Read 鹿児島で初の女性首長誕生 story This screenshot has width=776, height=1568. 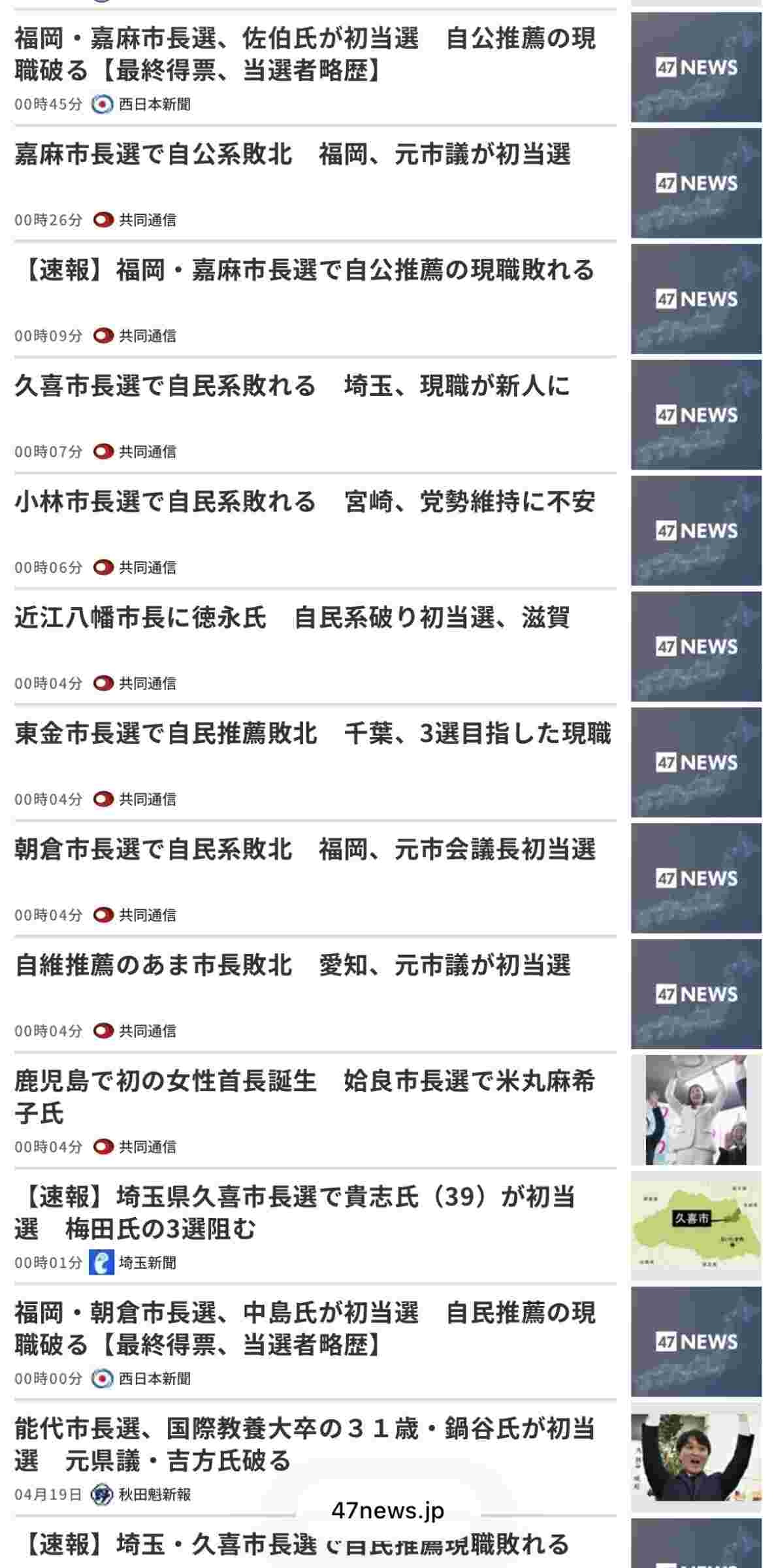point(304,1097)
